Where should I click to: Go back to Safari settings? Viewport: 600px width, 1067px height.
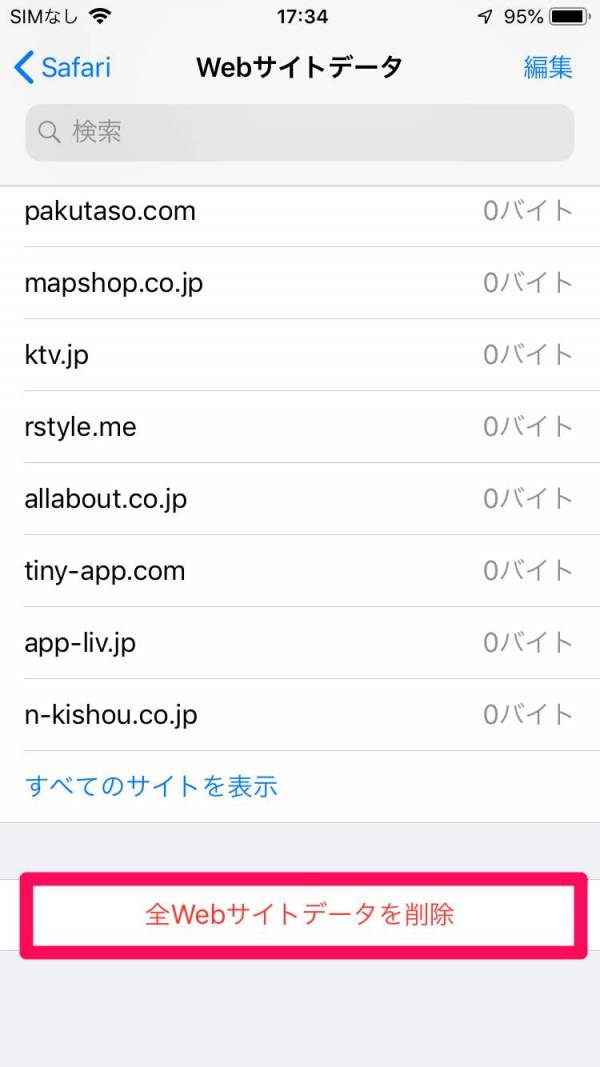point(62,68)
